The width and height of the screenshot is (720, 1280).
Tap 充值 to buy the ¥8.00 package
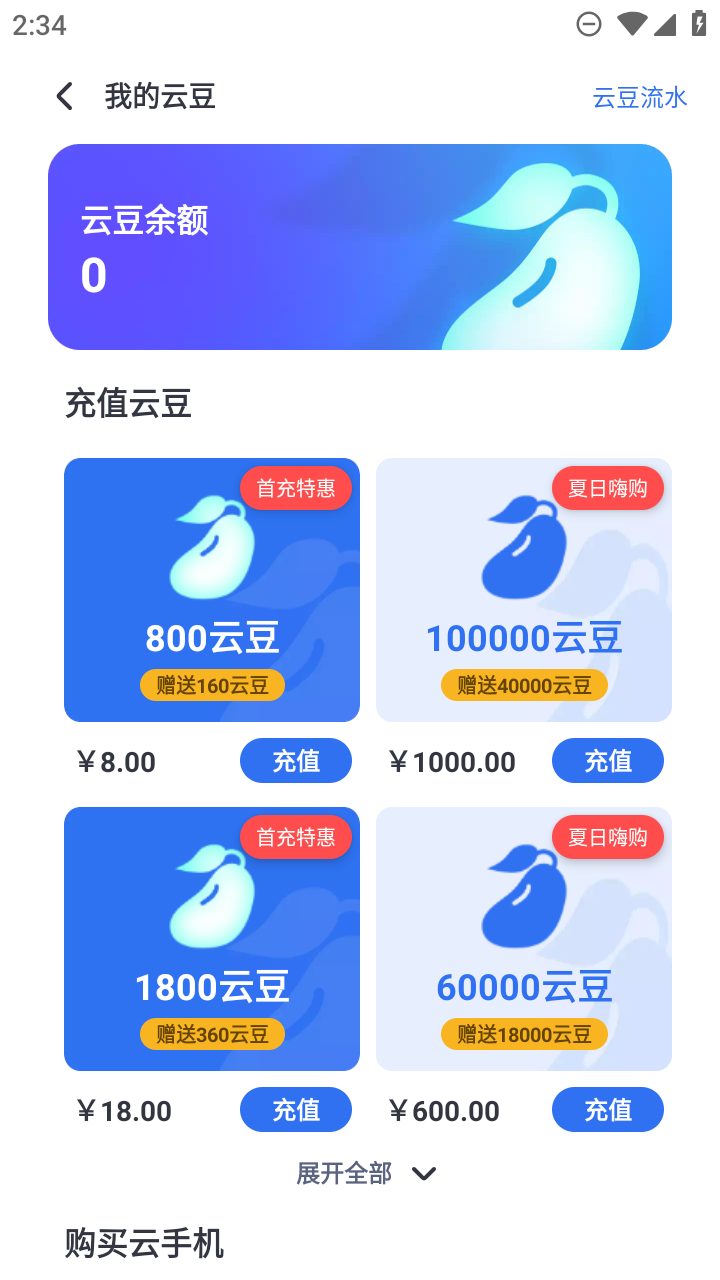[x=295, y=760]
